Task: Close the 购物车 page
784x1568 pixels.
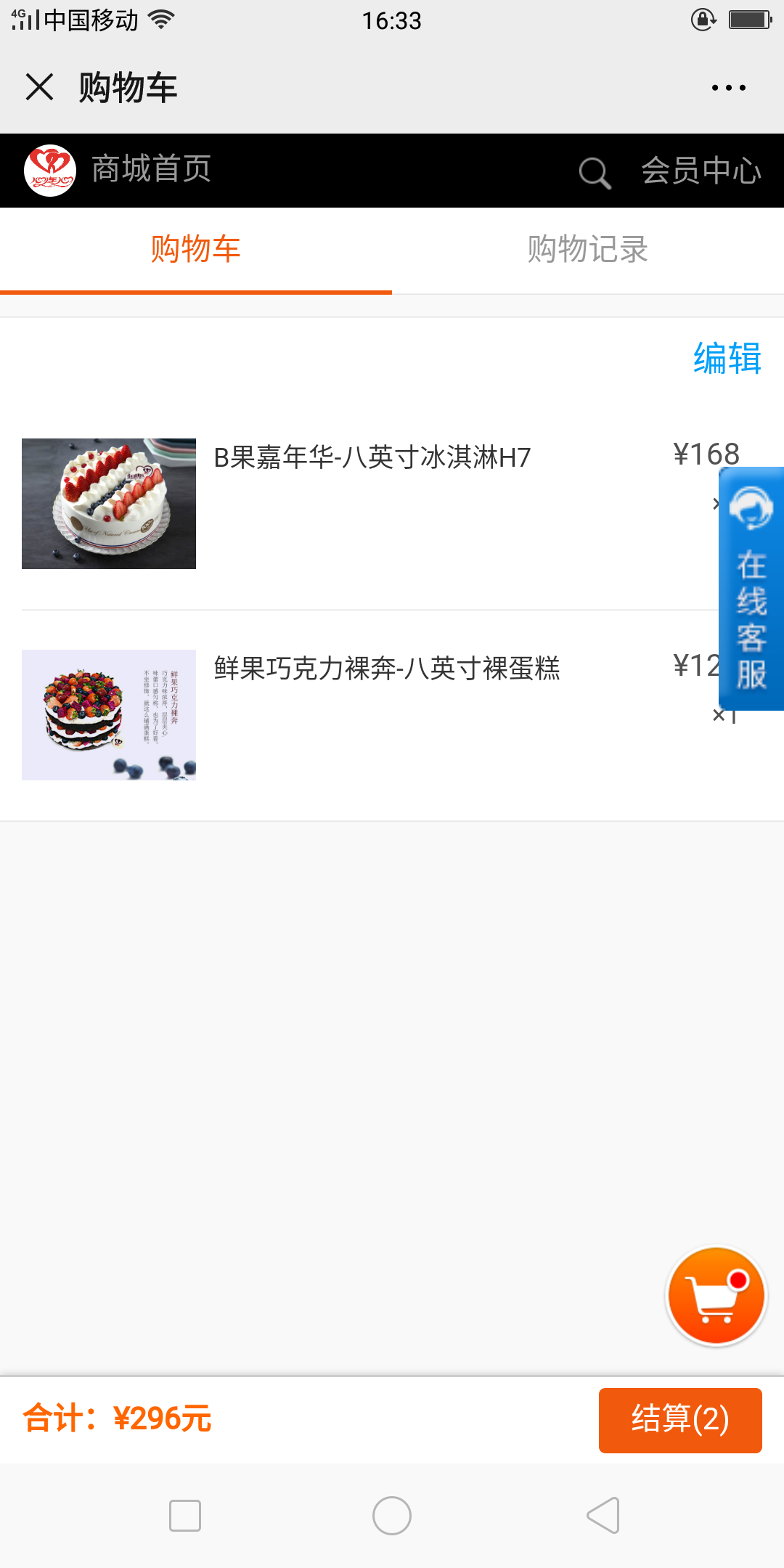Action: point(39,87)
